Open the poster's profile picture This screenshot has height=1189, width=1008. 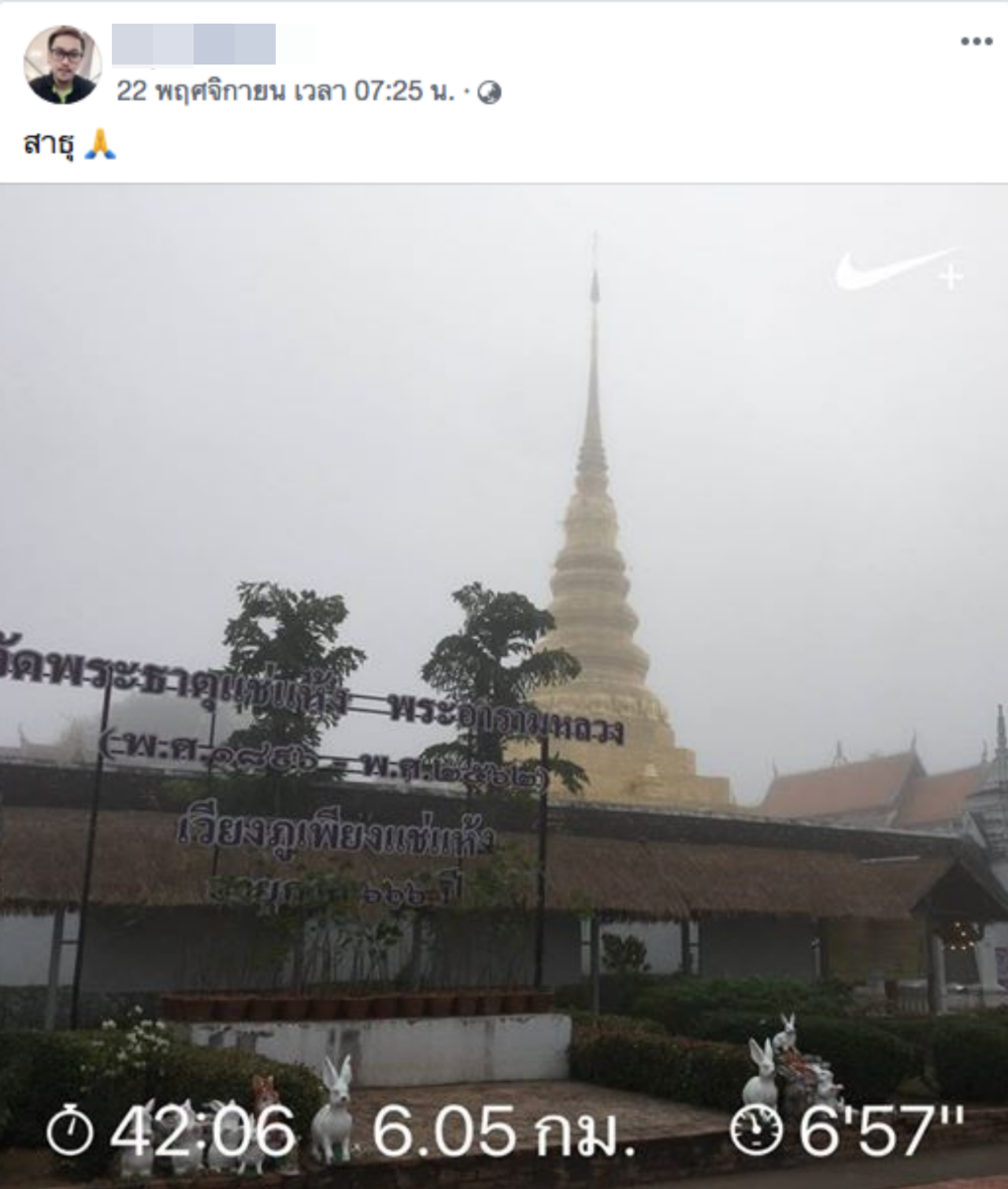[x=63, y=65]
